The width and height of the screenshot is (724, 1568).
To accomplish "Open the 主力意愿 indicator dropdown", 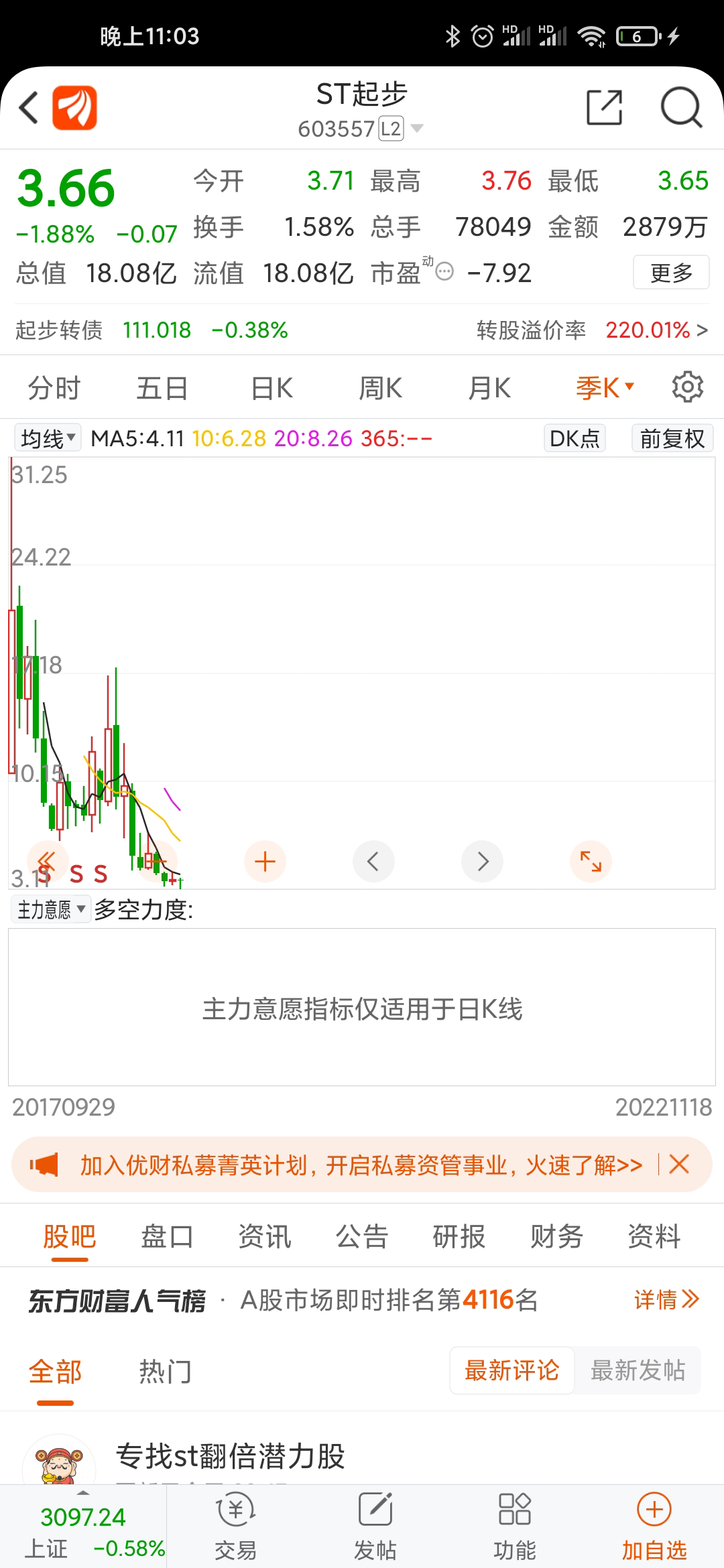I will pos(51,909).
